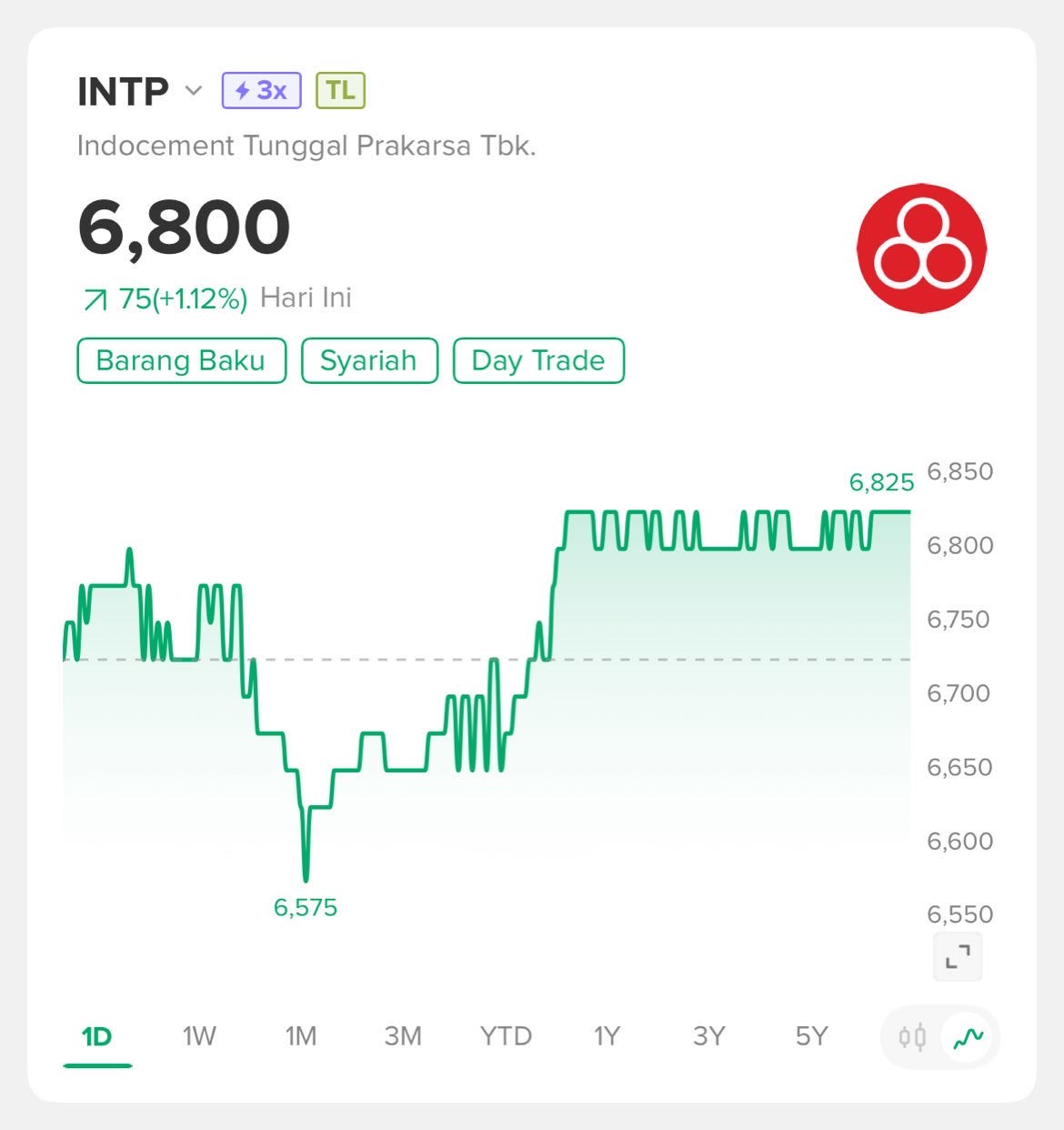This screenshot has width=1064, height=1130.
Task: Show the 3M chart range
Action: pos(403,1036)
